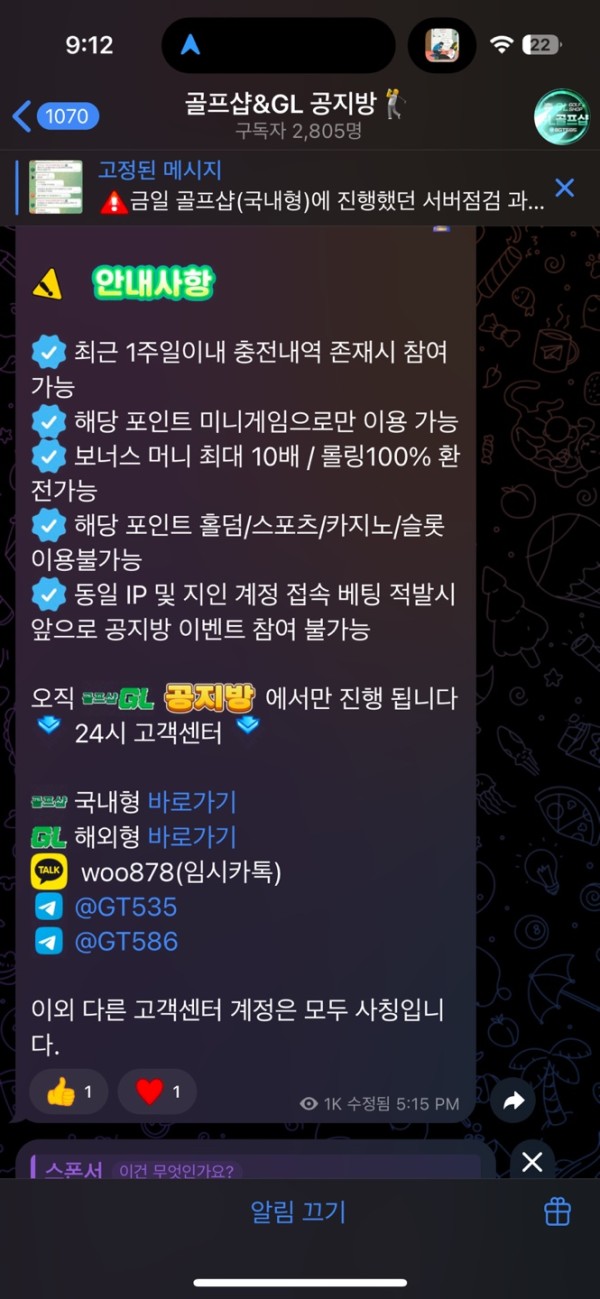Forward this message with the share arrow
Screen dimensions: 600x1299
(513, 1100)
